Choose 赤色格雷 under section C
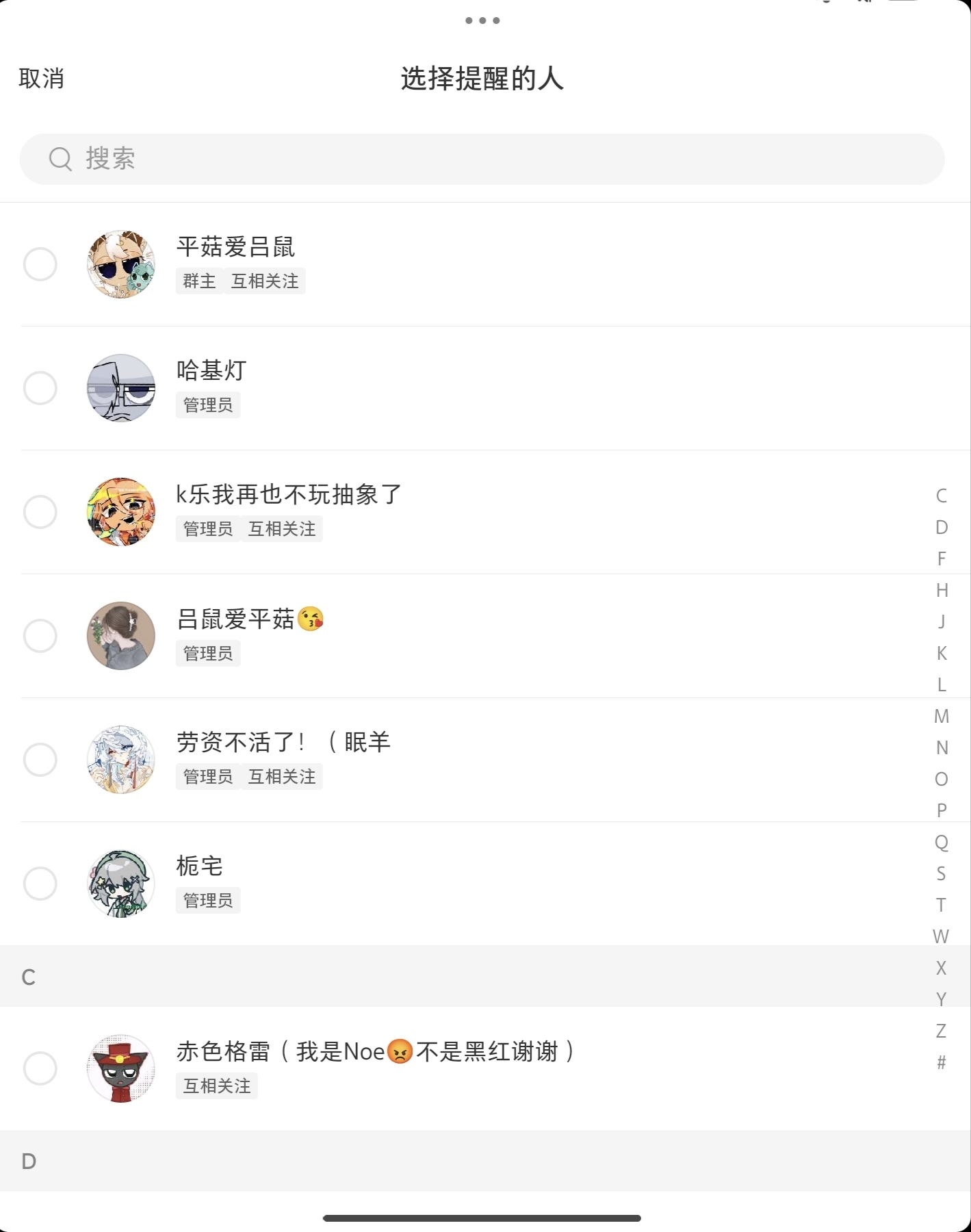 click(x=40, y=1068)
